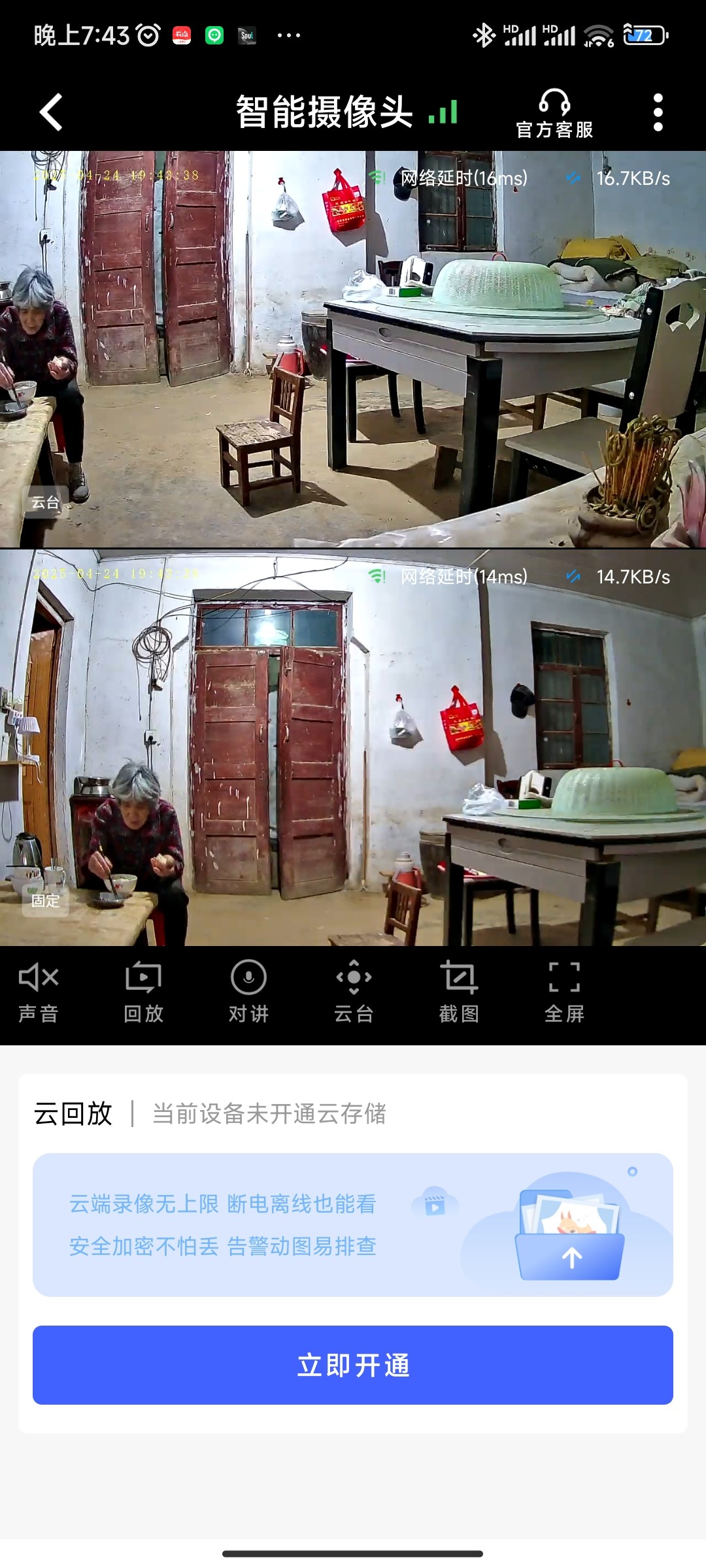Tap 立即开通 to activate cloud storage

tap(353, 1365)
